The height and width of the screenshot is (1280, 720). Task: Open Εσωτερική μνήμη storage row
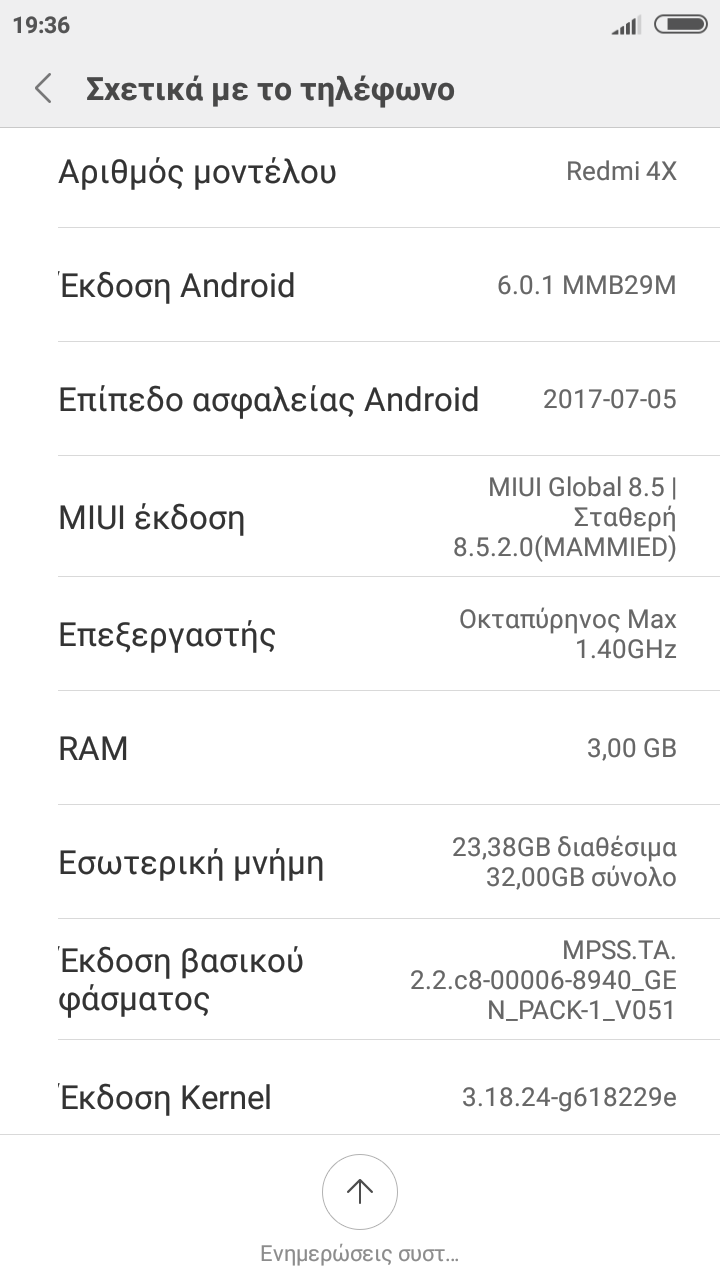coord(360,863)
